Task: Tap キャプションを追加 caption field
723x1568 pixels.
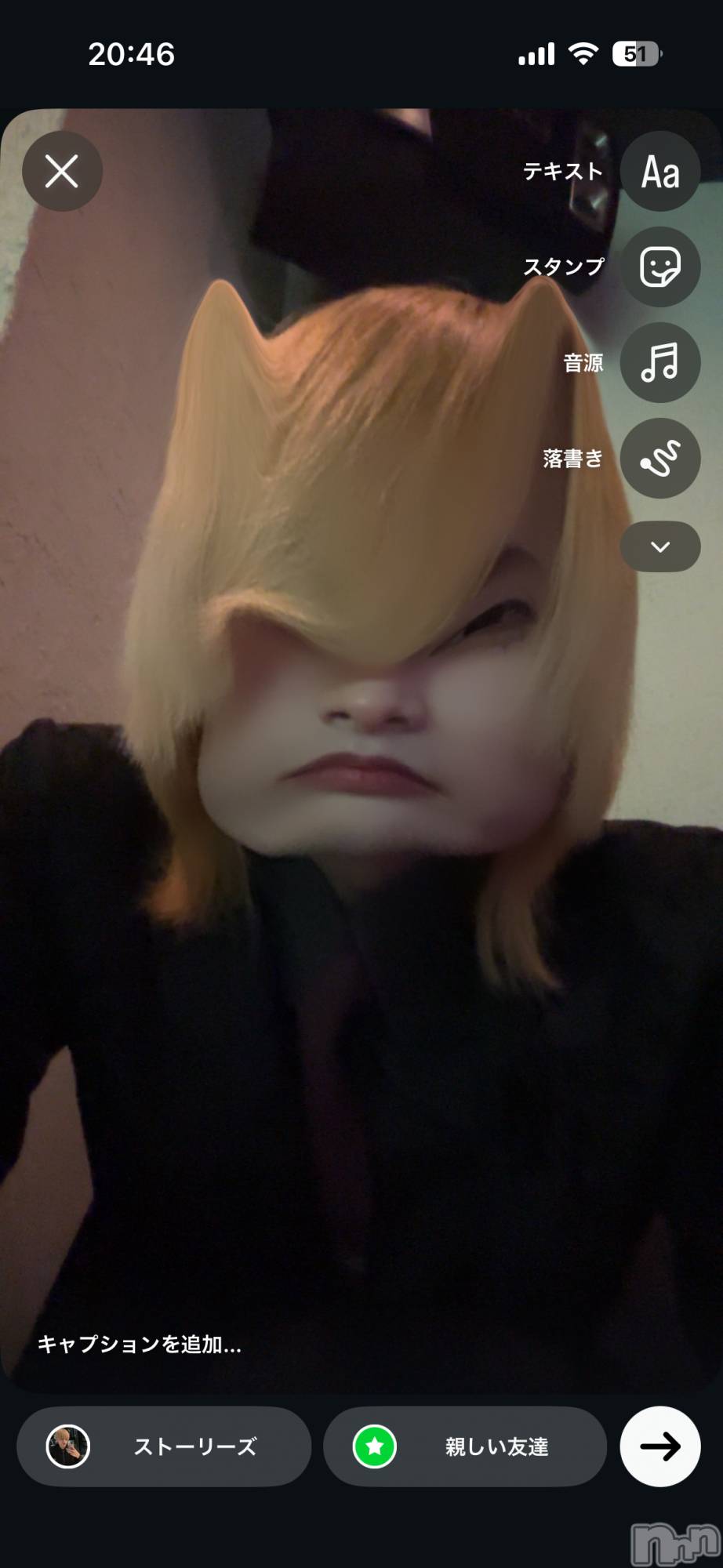Action: click(140, 1344)
